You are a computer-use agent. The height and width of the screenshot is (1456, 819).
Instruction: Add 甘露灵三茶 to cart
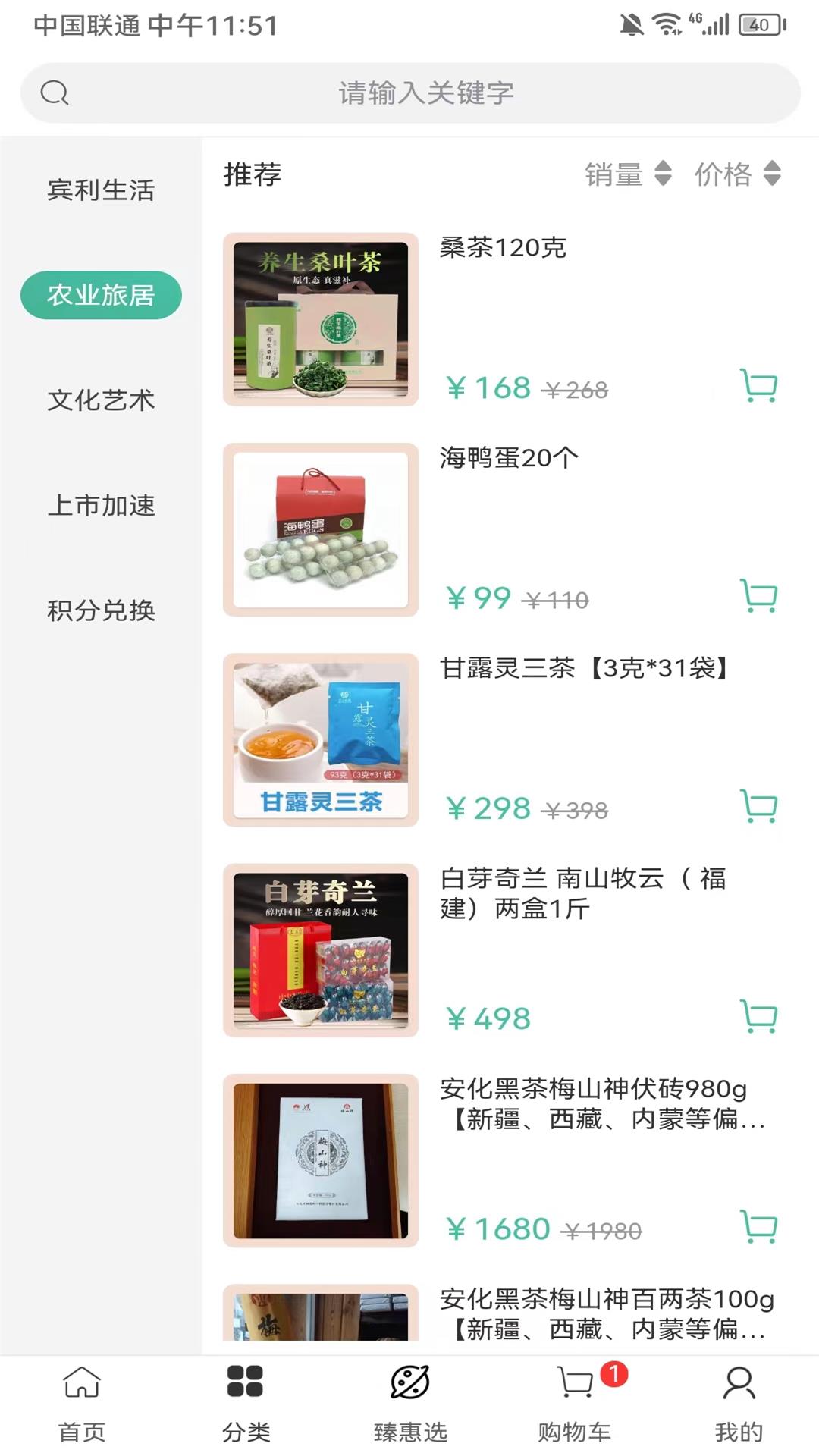point(758,806)
